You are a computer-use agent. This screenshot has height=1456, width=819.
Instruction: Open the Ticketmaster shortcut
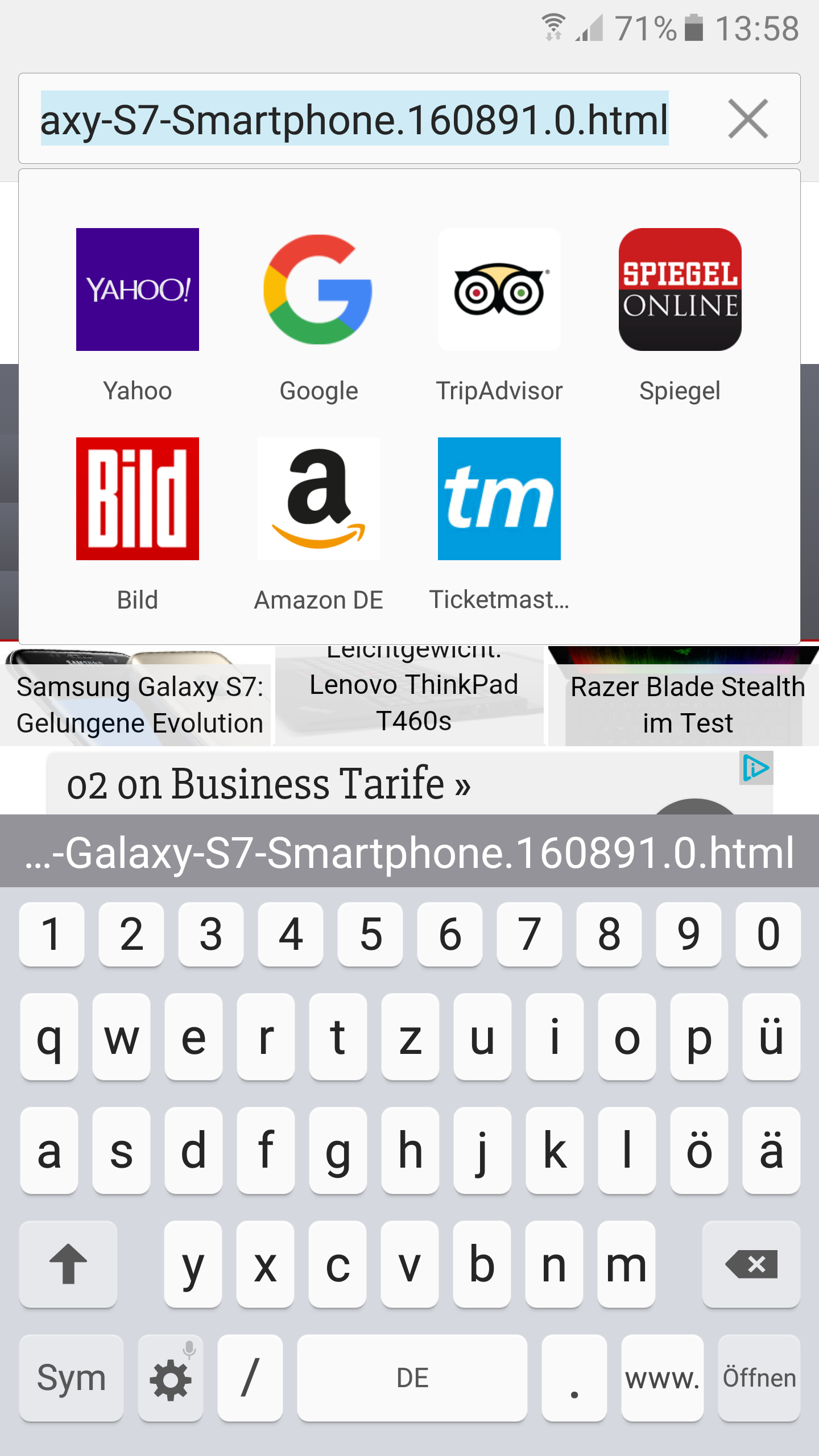(499, 499)
